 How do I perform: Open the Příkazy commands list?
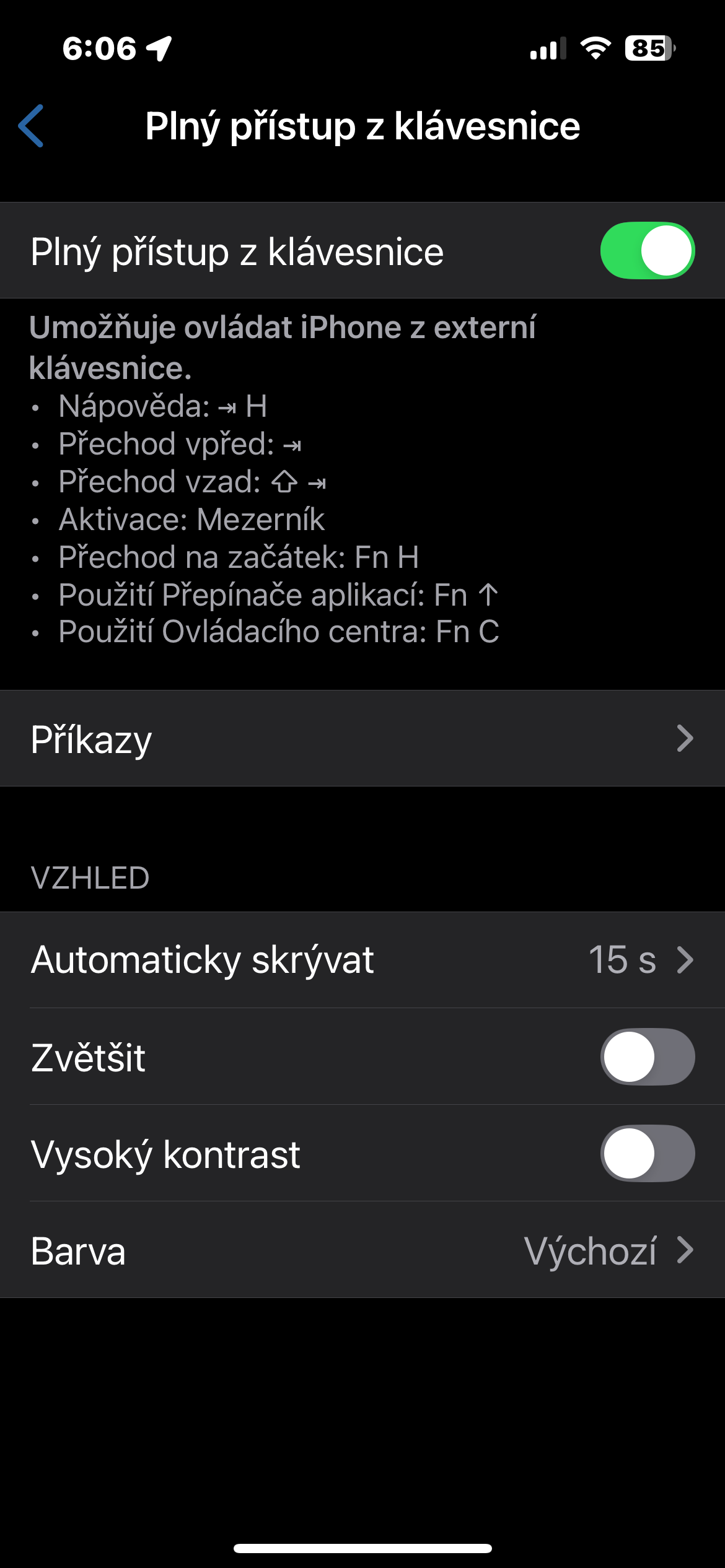coord(362,739)
